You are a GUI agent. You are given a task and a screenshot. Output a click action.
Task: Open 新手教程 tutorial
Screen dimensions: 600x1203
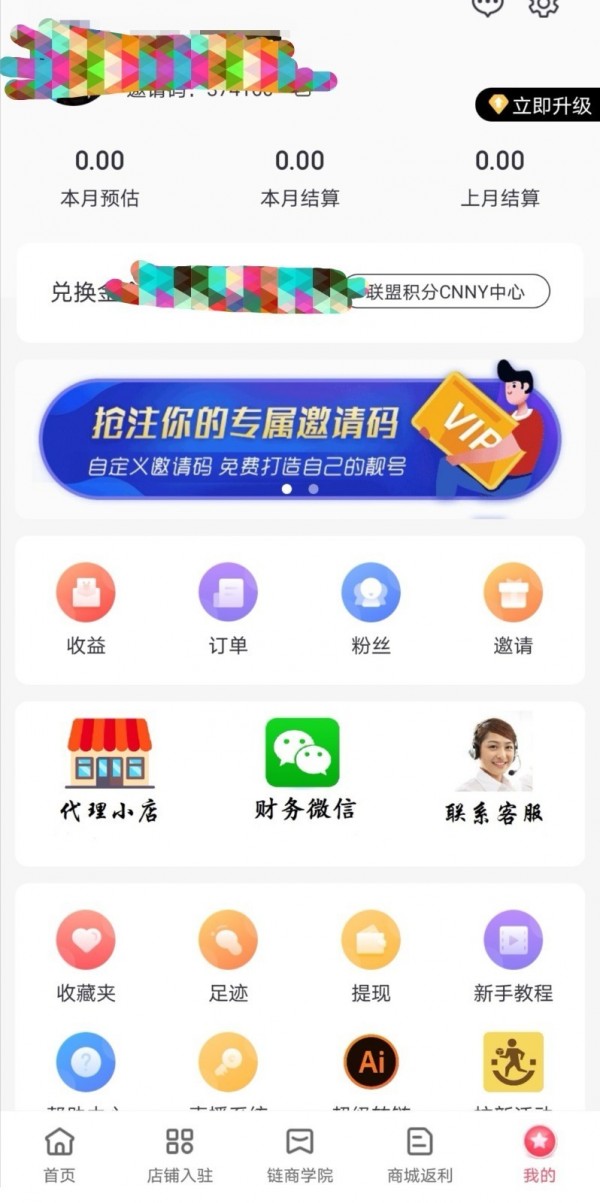click(513, 956)
